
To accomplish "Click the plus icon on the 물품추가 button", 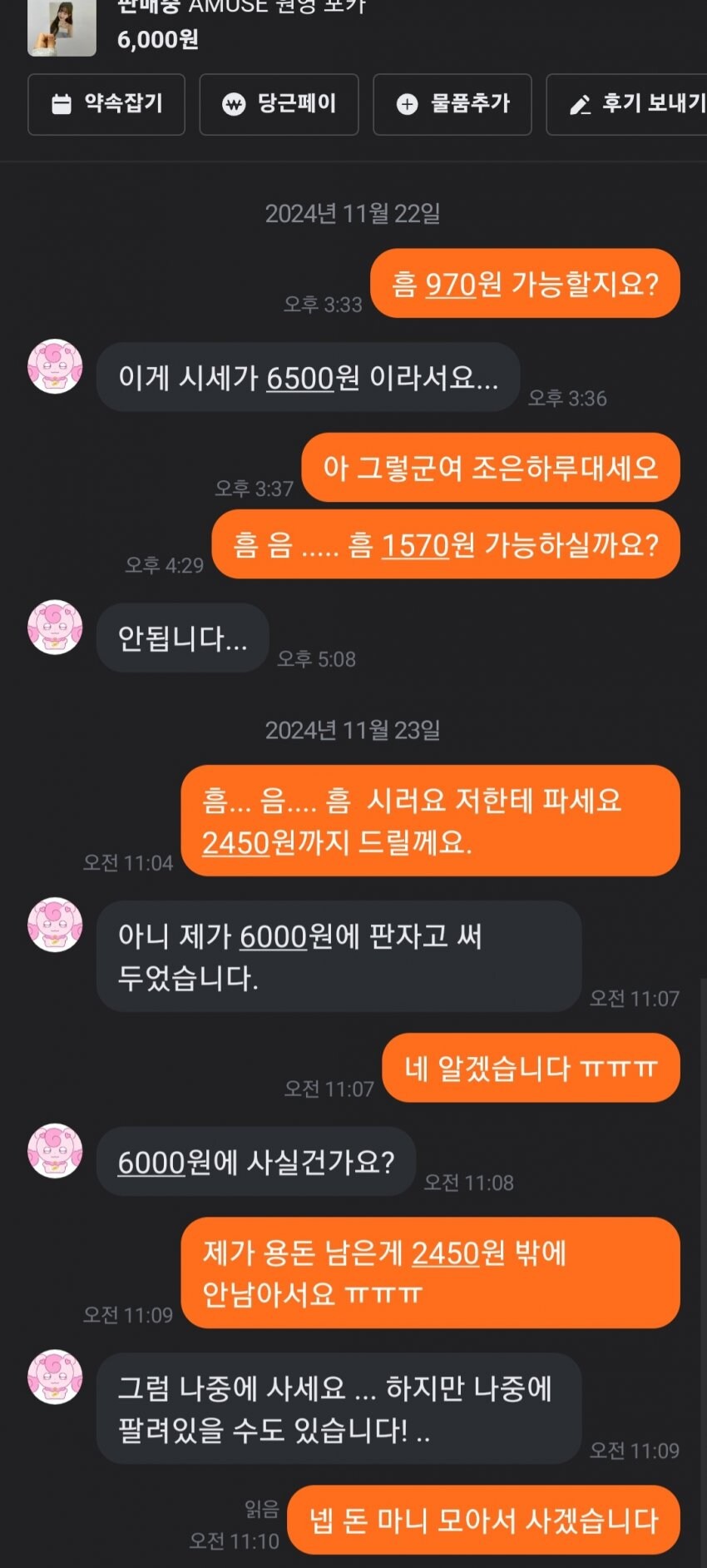I will tap(407, 104).
